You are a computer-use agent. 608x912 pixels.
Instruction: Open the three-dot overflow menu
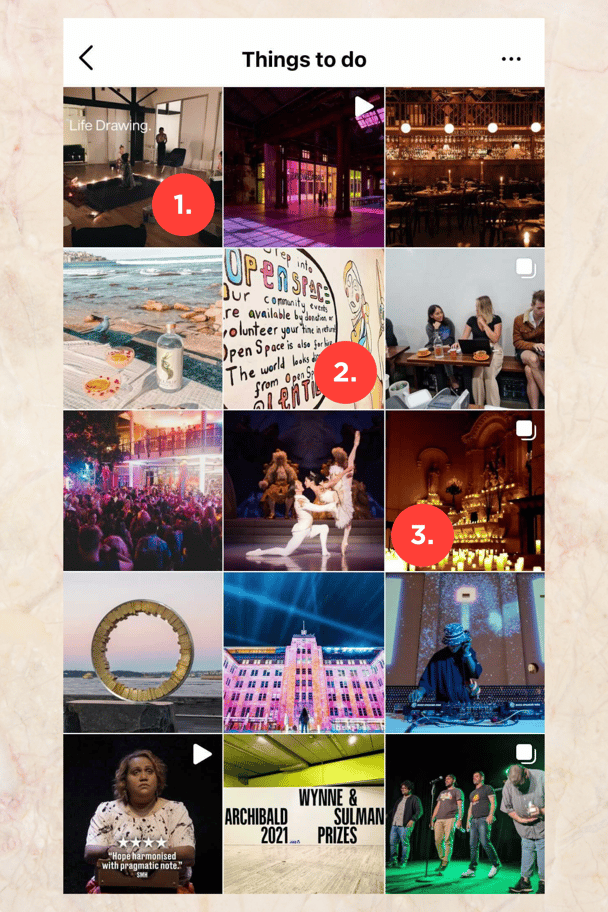coord(511,59)
